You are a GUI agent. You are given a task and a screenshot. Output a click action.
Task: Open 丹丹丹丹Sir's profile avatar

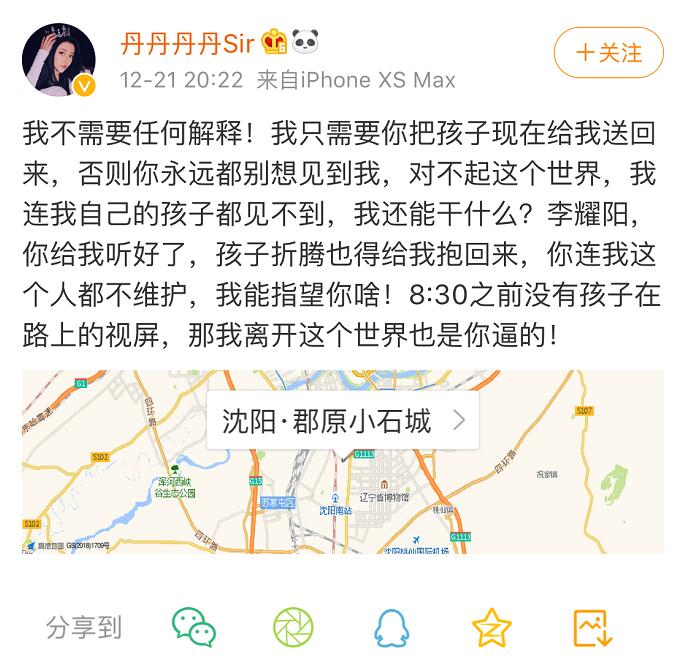point(59,60)
